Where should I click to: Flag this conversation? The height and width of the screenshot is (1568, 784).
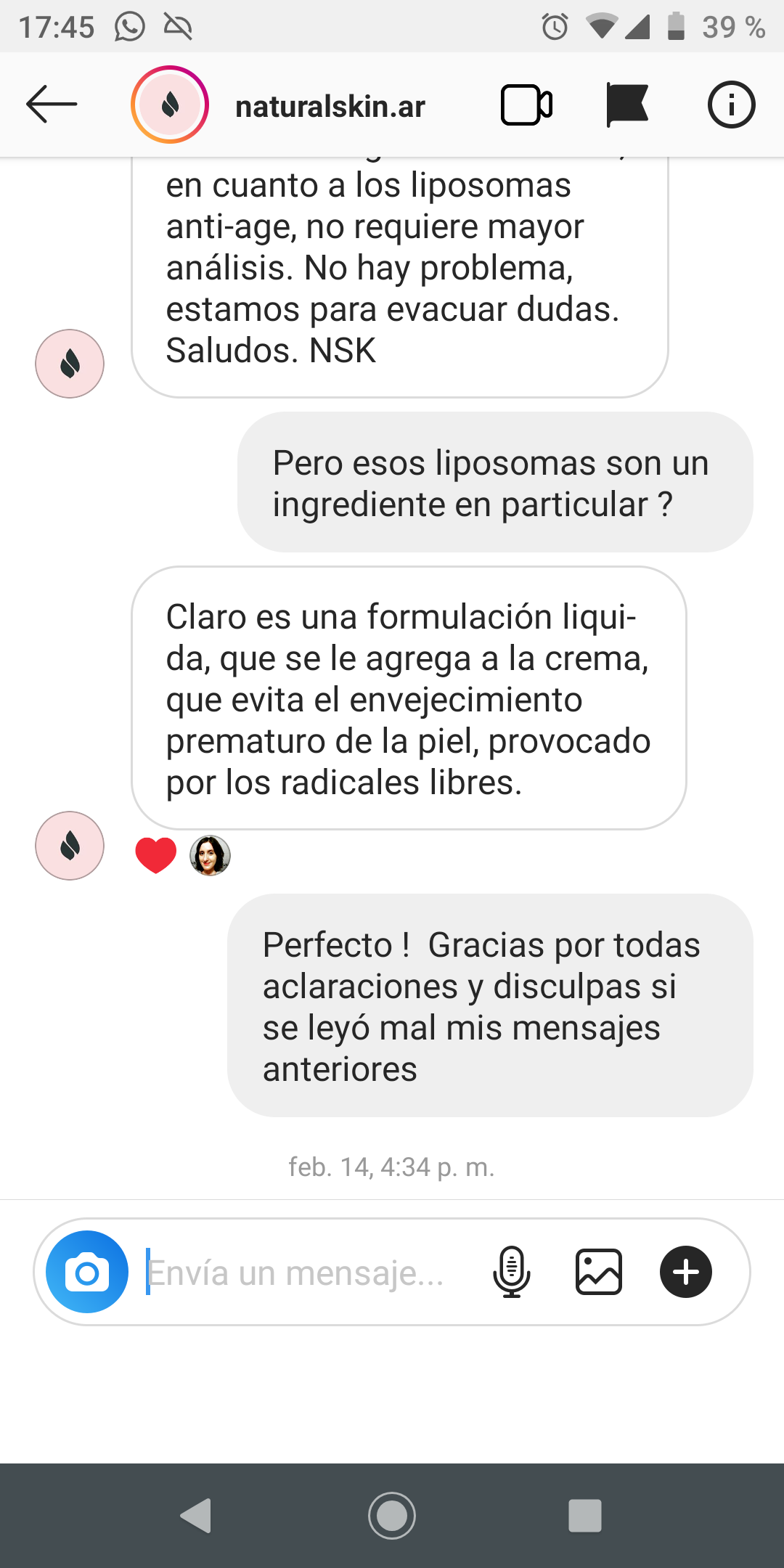(x=626, y=105)
